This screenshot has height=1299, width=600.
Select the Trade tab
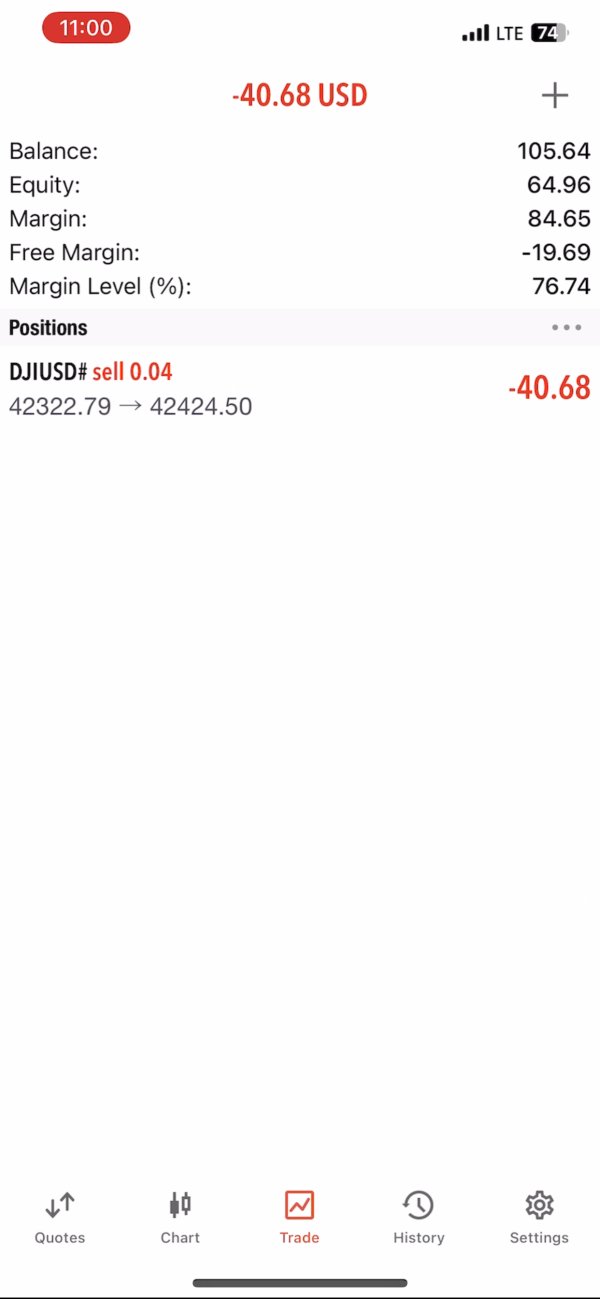coord(299,1217)
